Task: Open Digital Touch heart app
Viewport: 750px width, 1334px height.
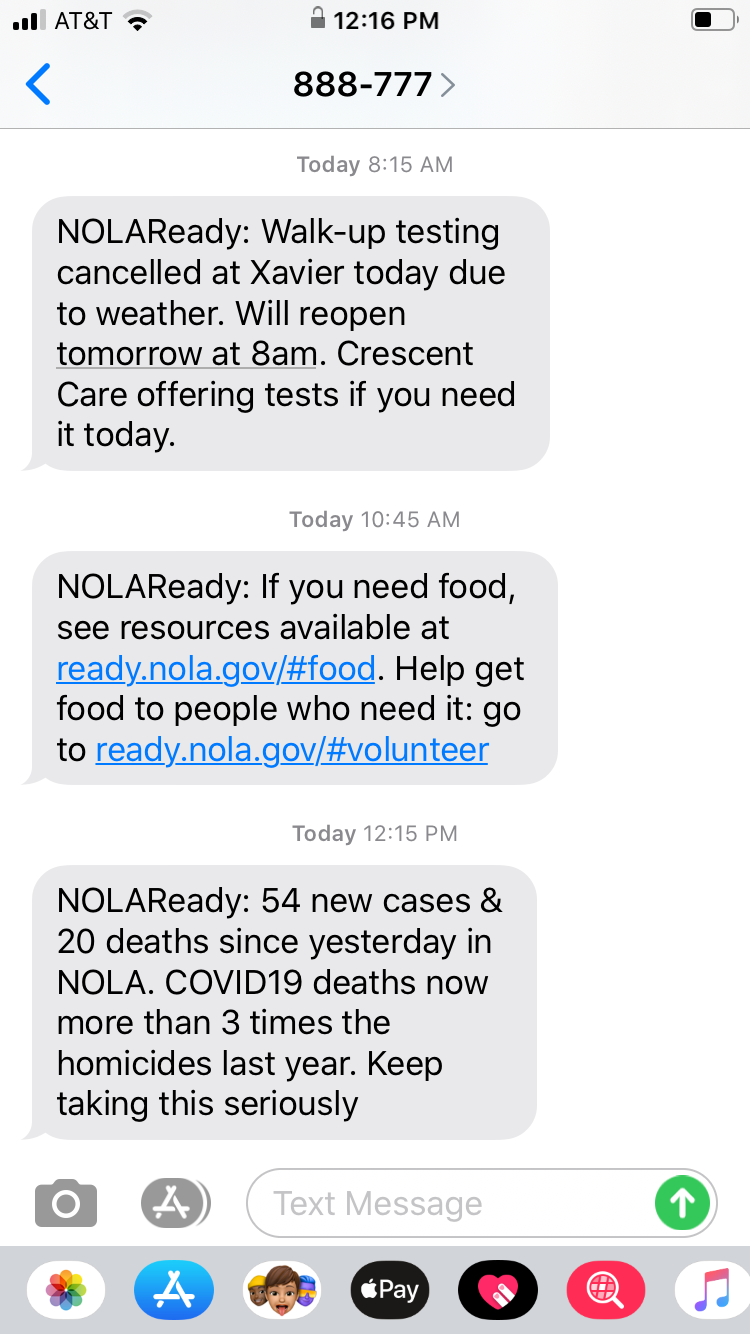Action: pos(498,1290)
